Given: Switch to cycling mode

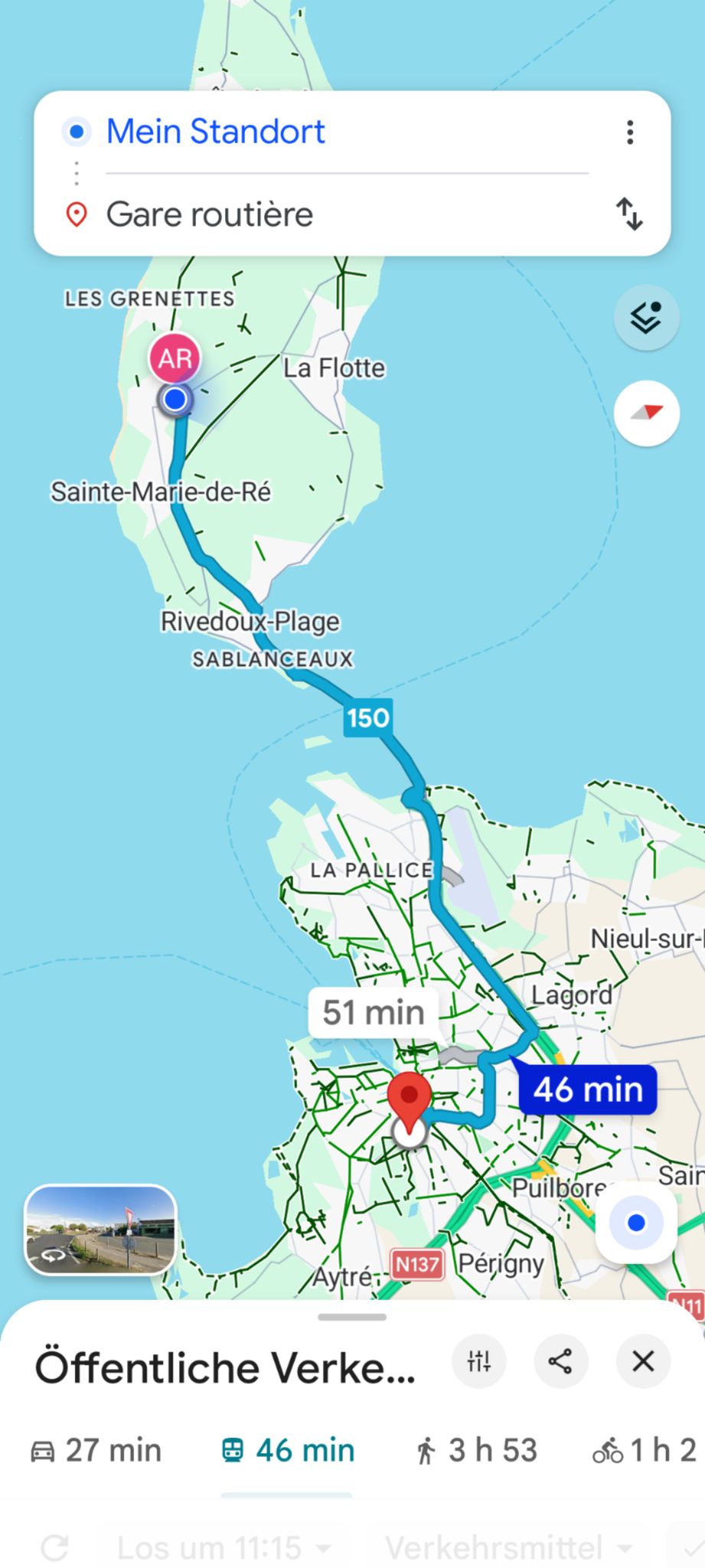Looking at the screenshot, I should 645,1450.
